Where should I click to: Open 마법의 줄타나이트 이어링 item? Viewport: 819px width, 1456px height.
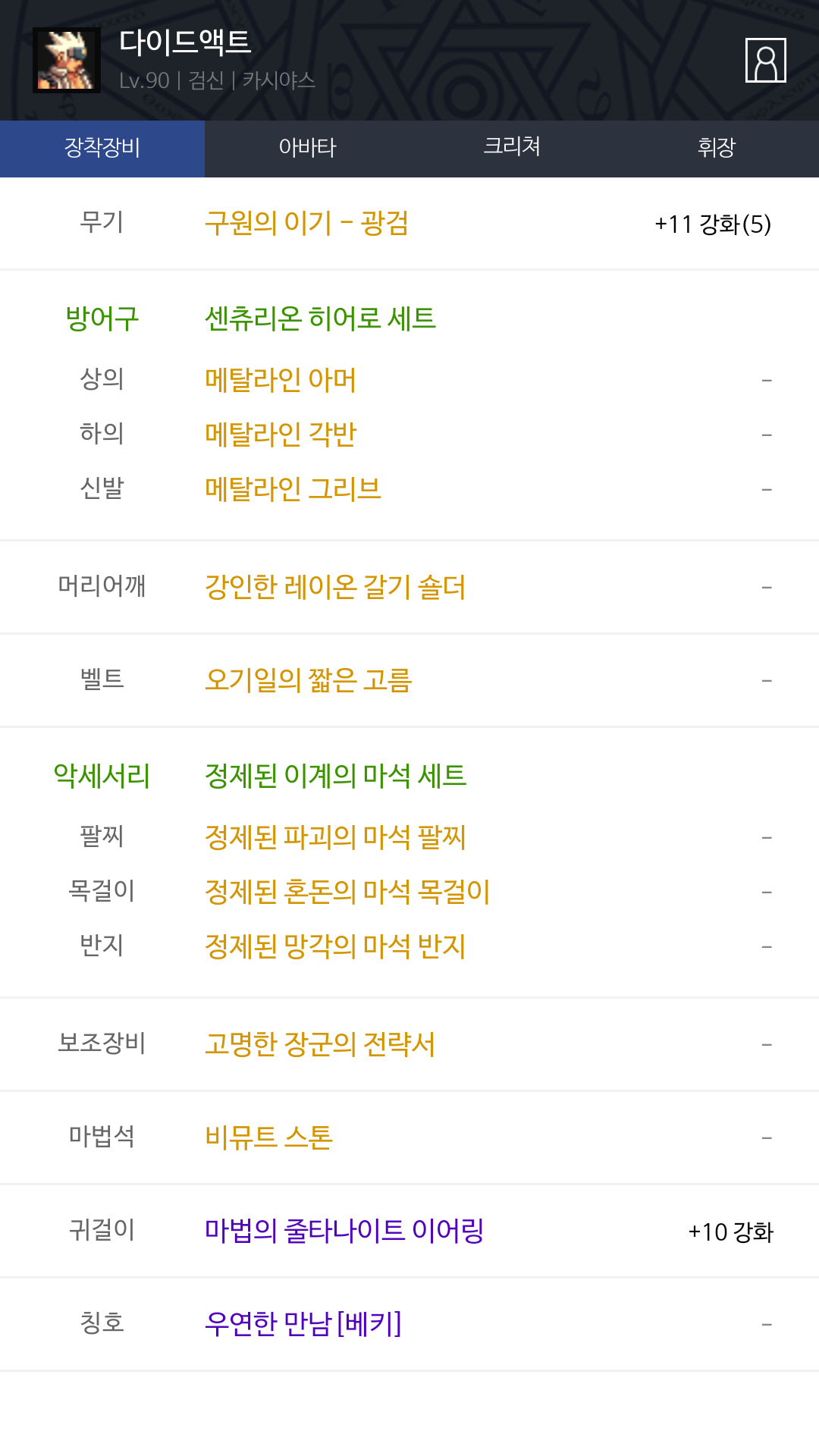(x=344, y=1231)
